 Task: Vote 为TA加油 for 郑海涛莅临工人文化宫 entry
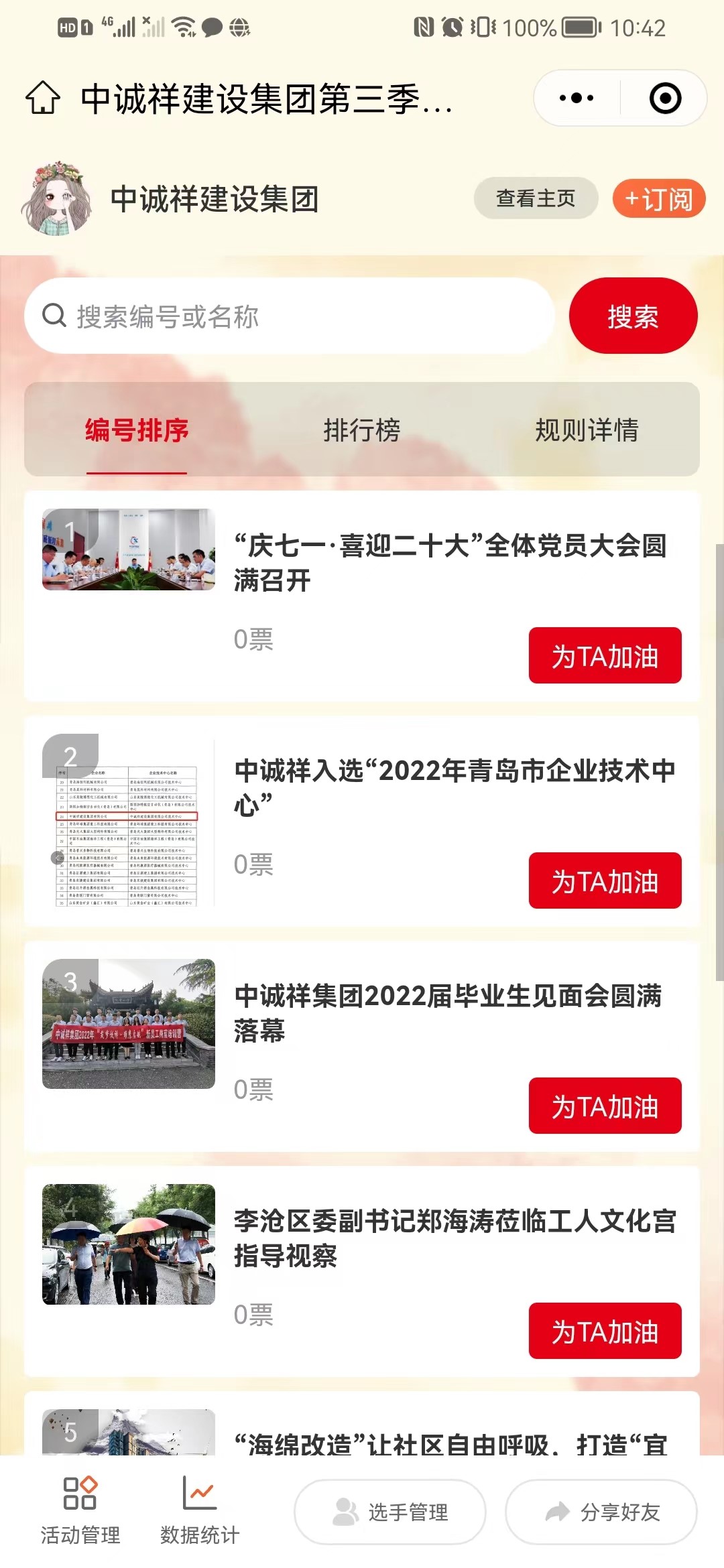coord(605,1331)
